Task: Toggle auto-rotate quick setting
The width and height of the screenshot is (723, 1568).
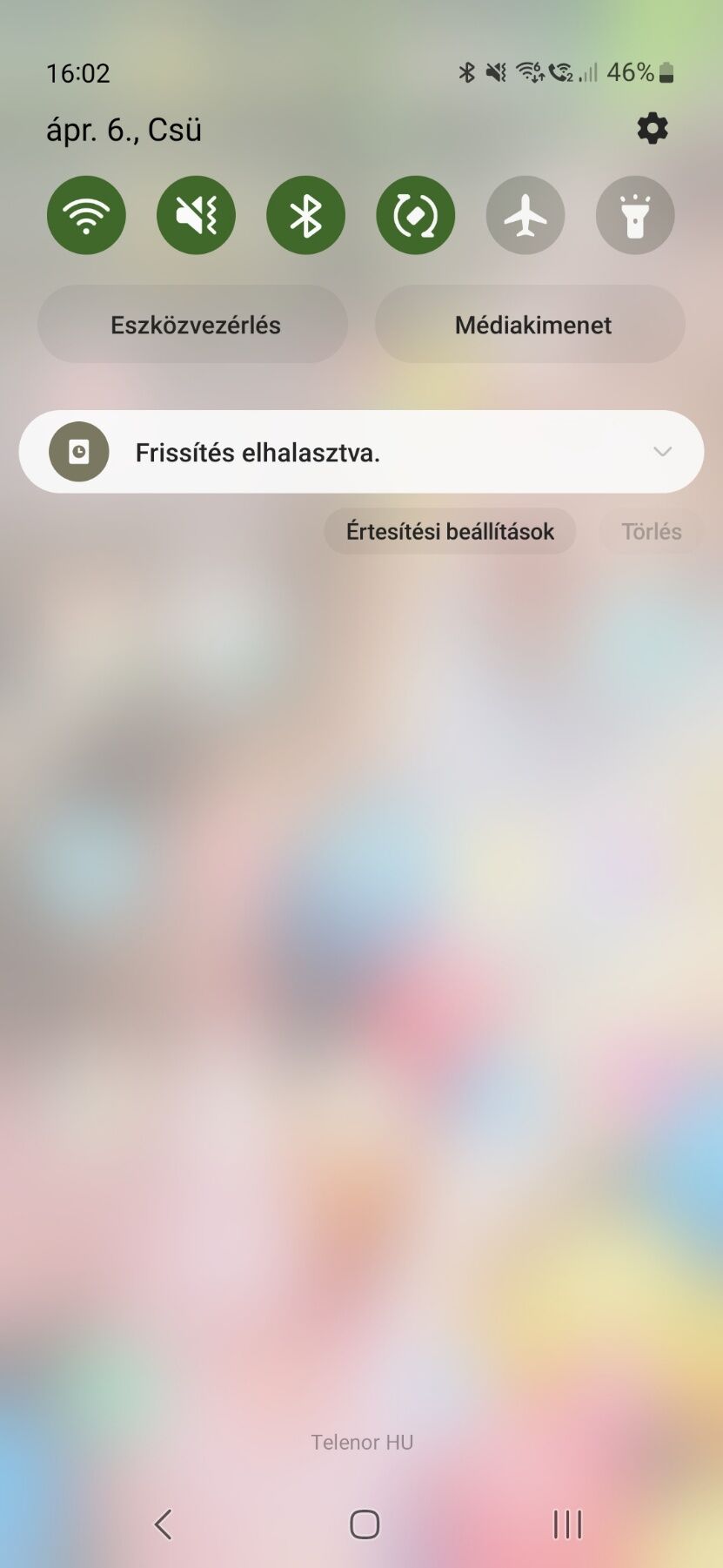Action: tap(415, 215)
